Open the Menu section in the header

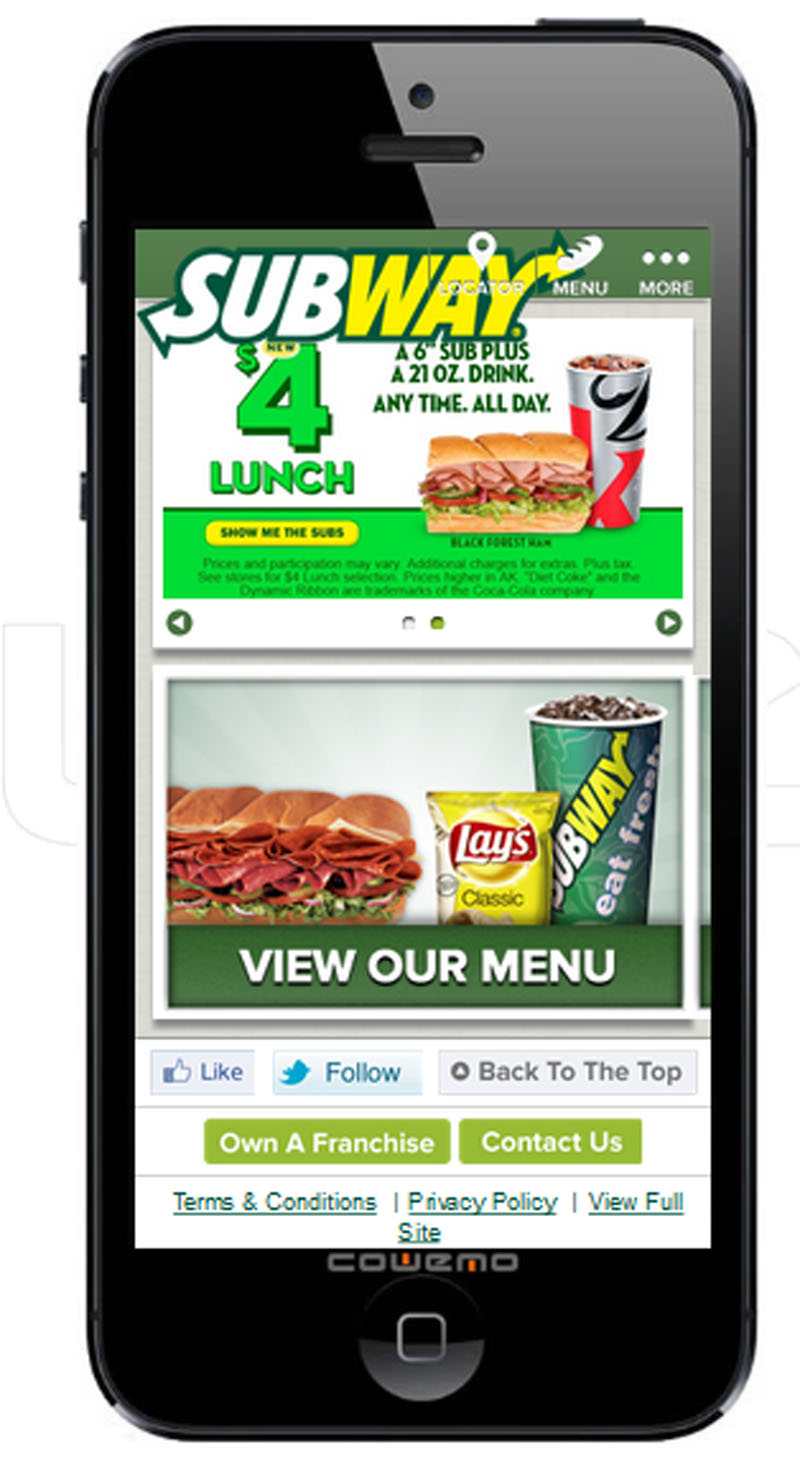(580, 268)
